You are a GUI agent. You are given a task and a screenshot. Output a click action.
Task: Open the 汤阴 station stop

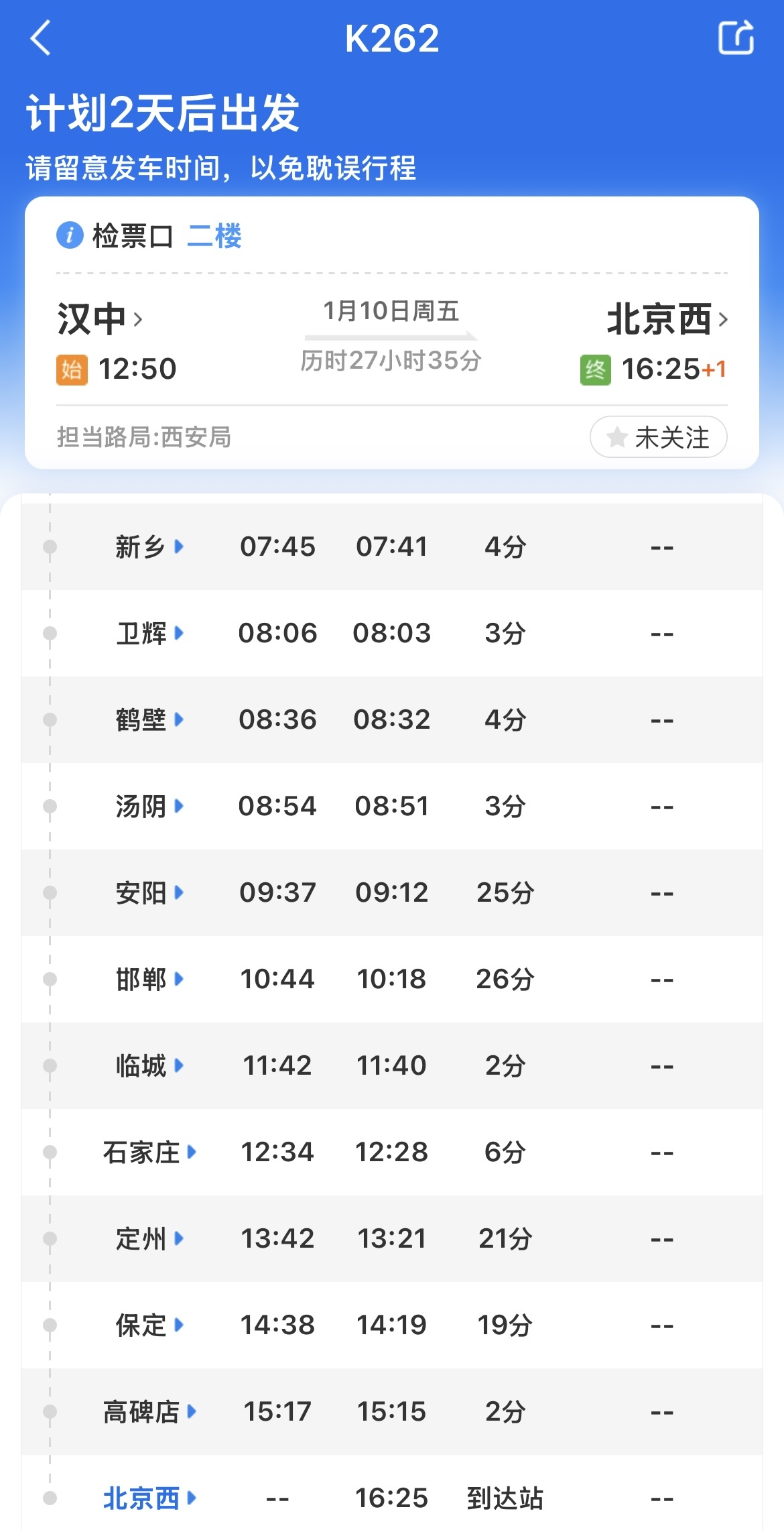click(149, 807)
